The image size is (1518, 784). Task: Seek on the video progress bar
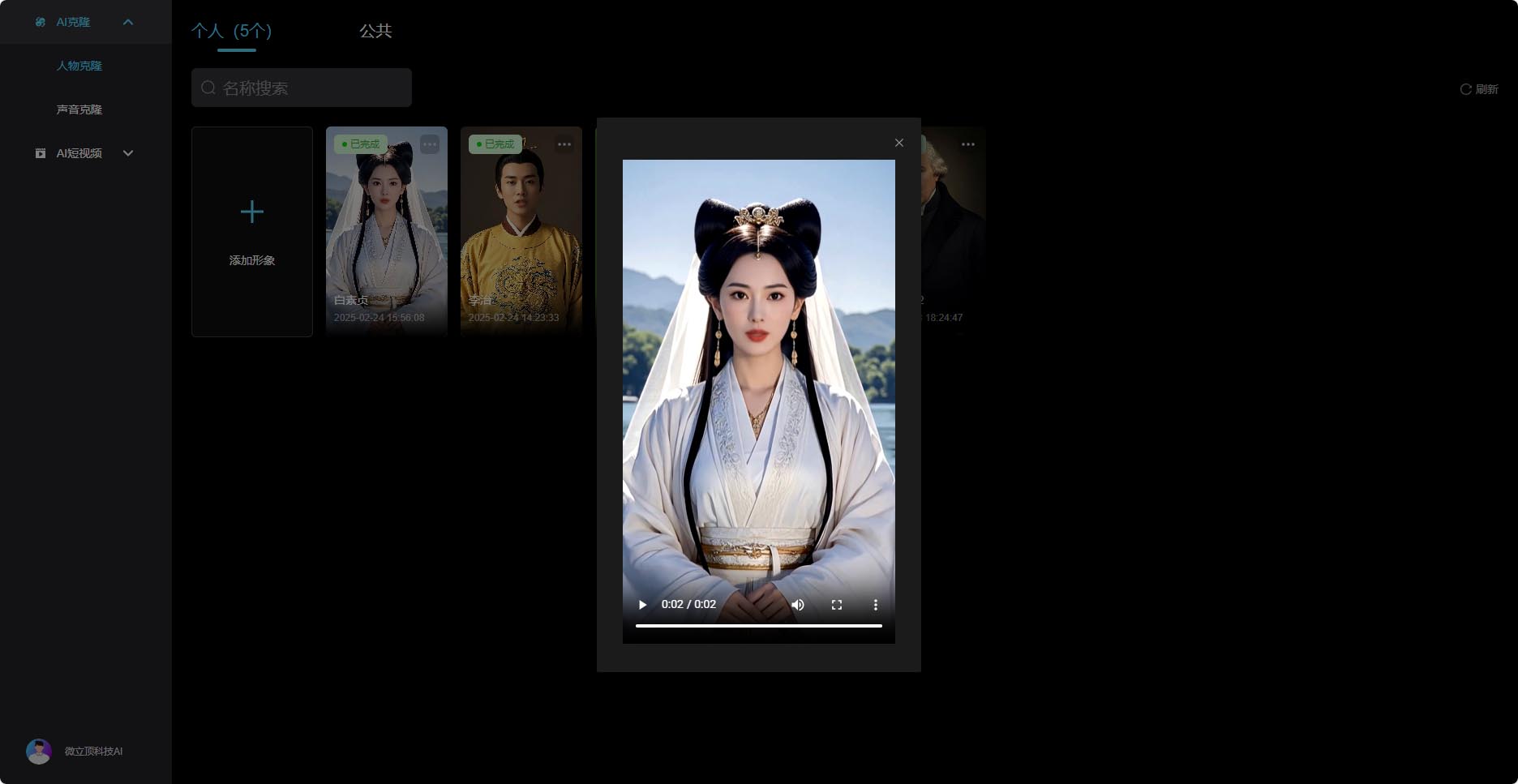(x=758, y=626)
